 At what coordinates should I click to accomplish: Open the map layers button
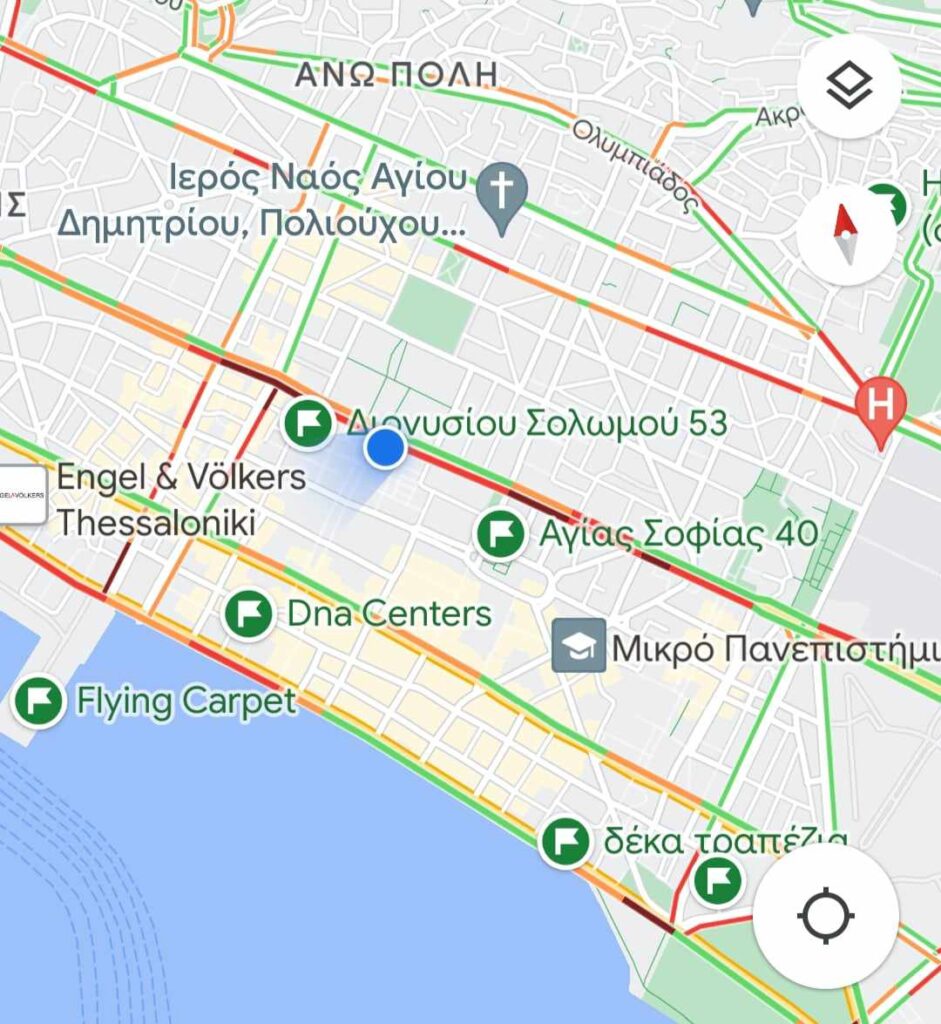[x=849, y=88]
